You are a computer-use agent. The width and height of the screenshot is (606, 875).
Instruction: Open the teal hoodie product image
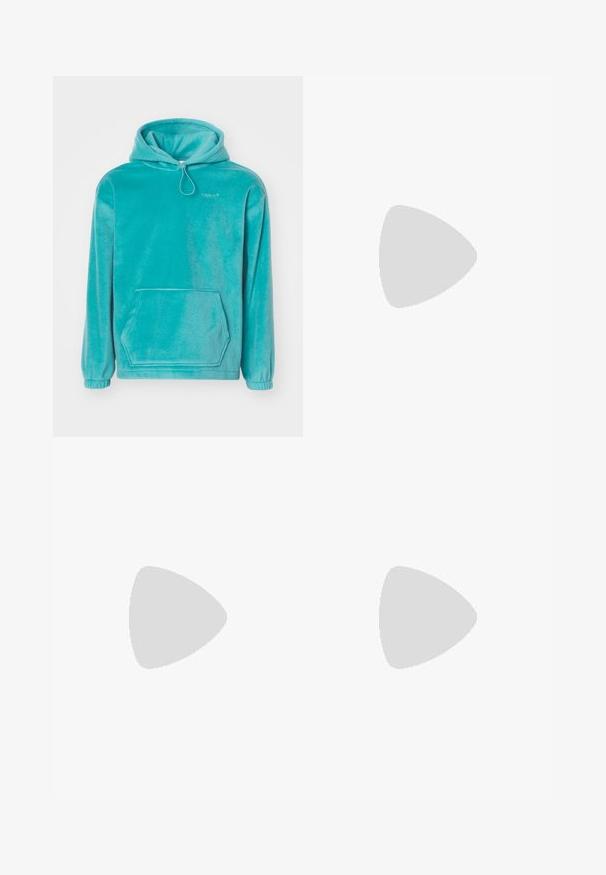178,256
